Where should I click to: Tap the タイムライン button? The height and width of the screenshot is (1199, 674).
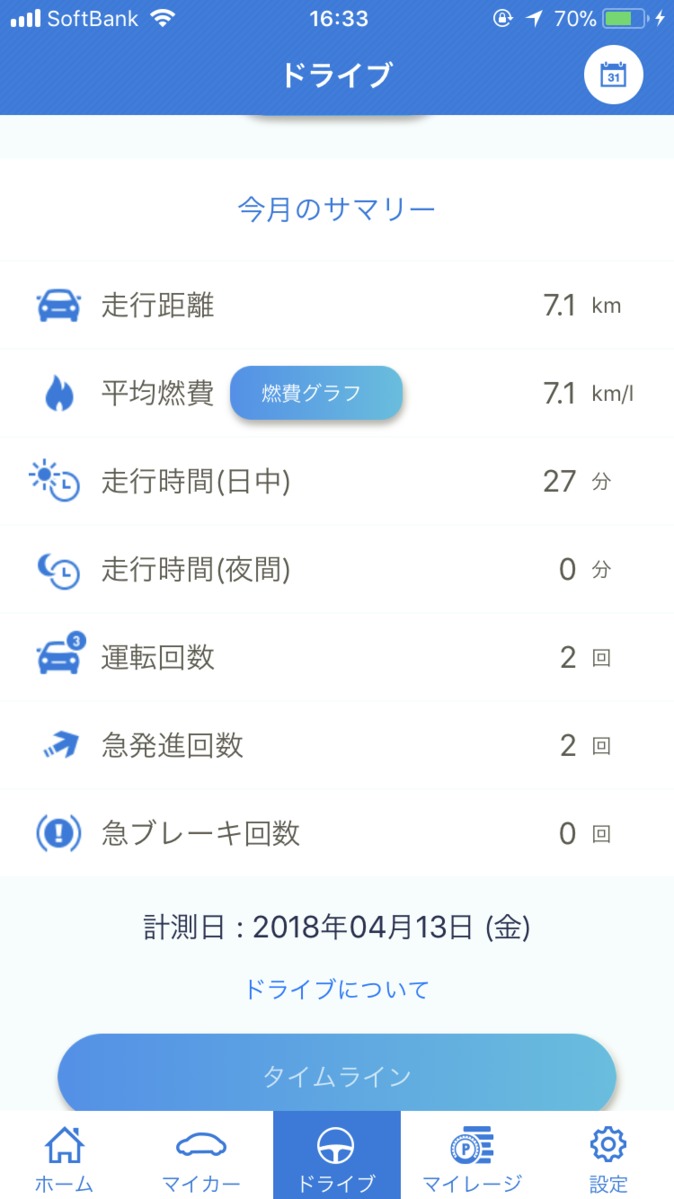click(x=337, y=1076)
